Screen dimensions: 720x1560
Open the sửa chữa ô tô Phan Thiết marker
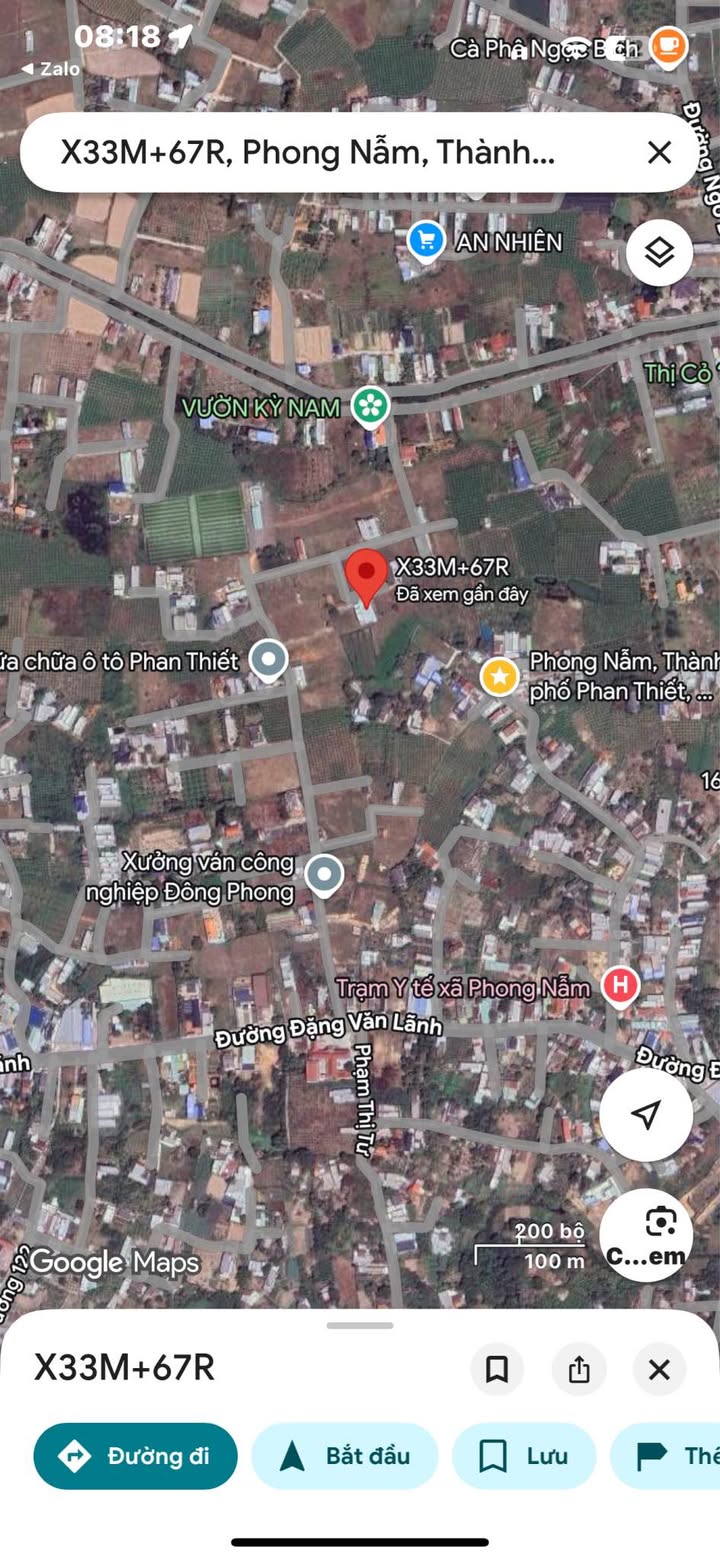[x=268, y=660]
